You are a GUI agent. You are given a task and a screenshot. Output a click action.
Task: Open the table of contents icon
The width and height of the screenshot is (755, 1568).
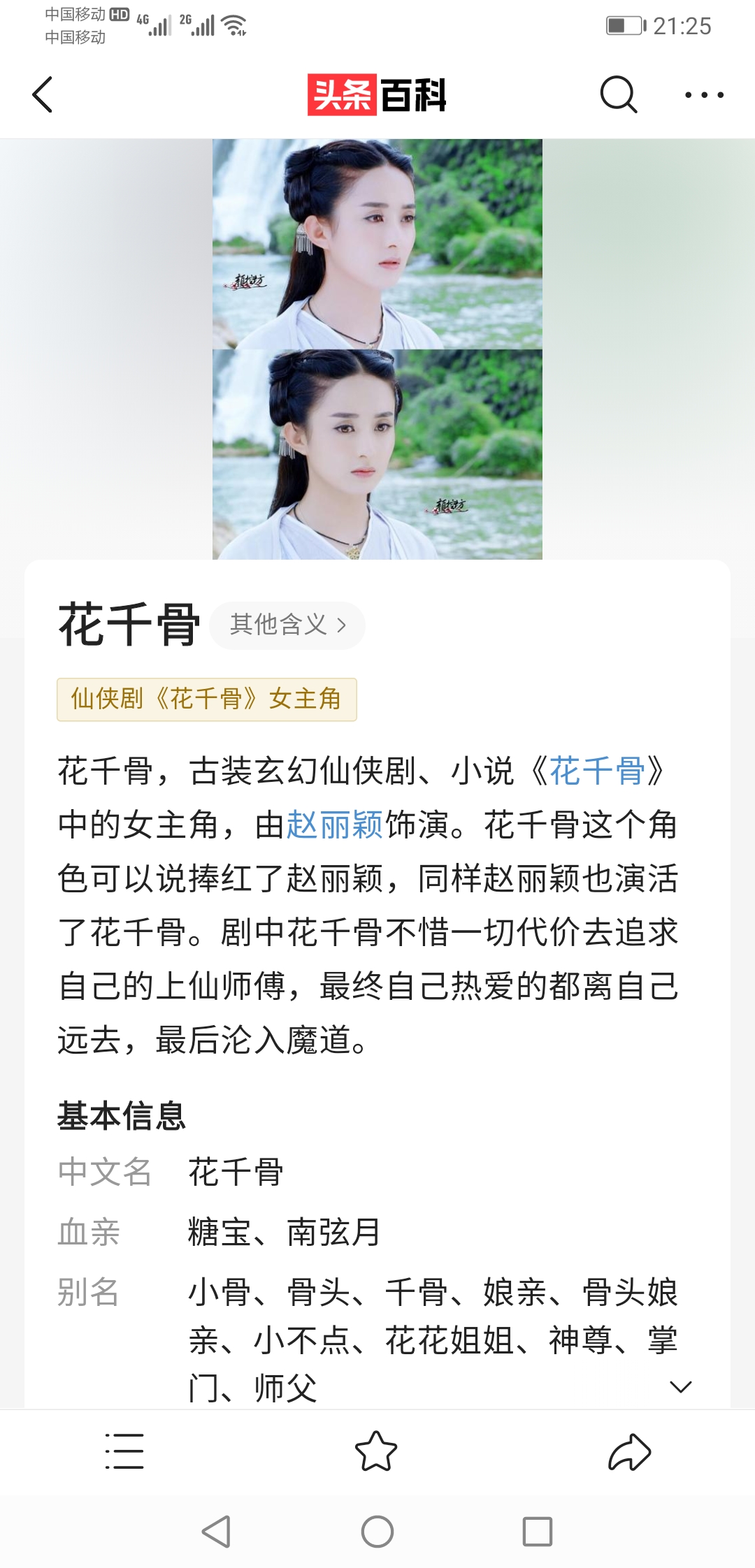click(x=124, y=1451)
